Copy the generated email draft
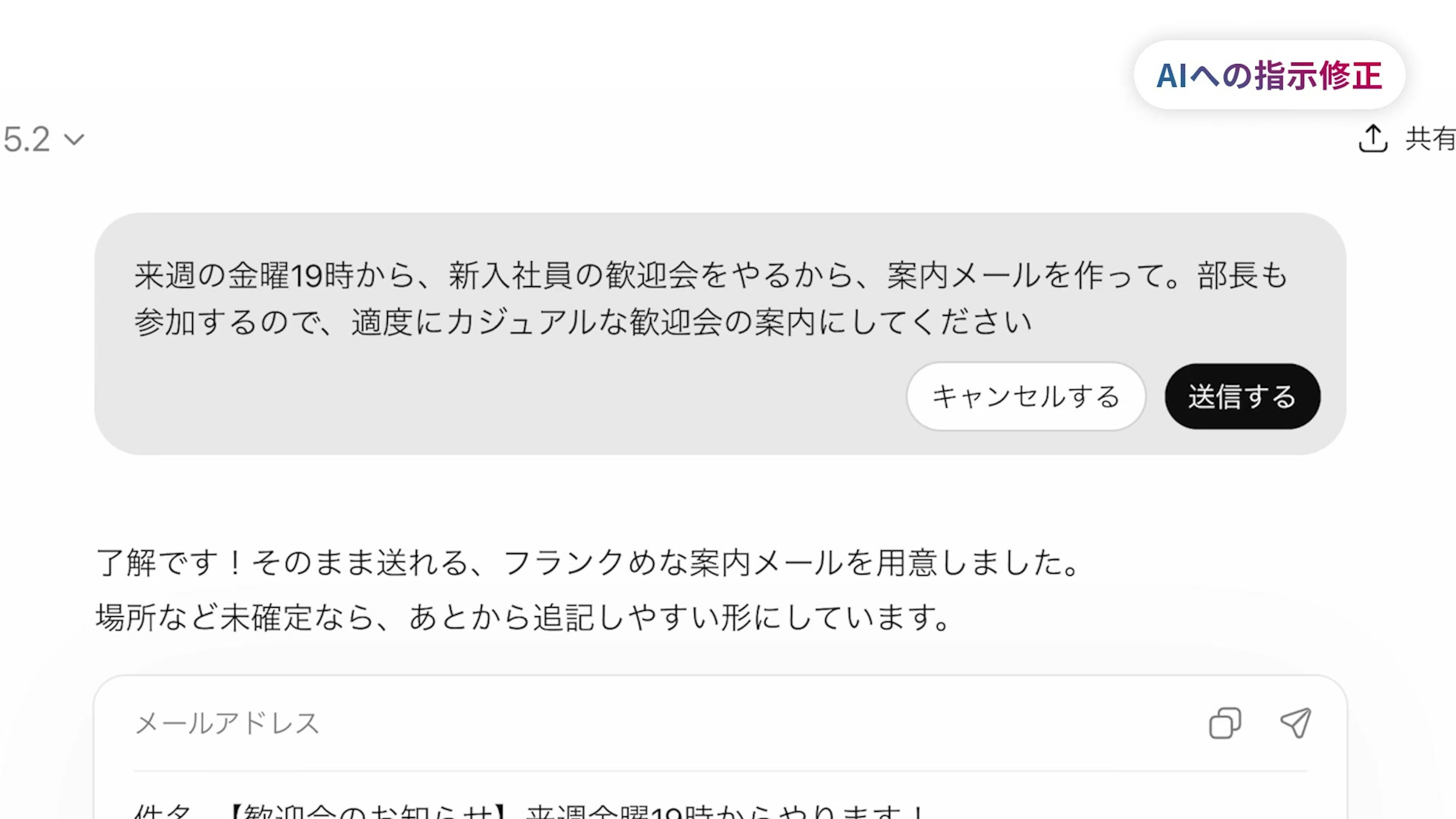The image size is (1456, 819). 1225,723
